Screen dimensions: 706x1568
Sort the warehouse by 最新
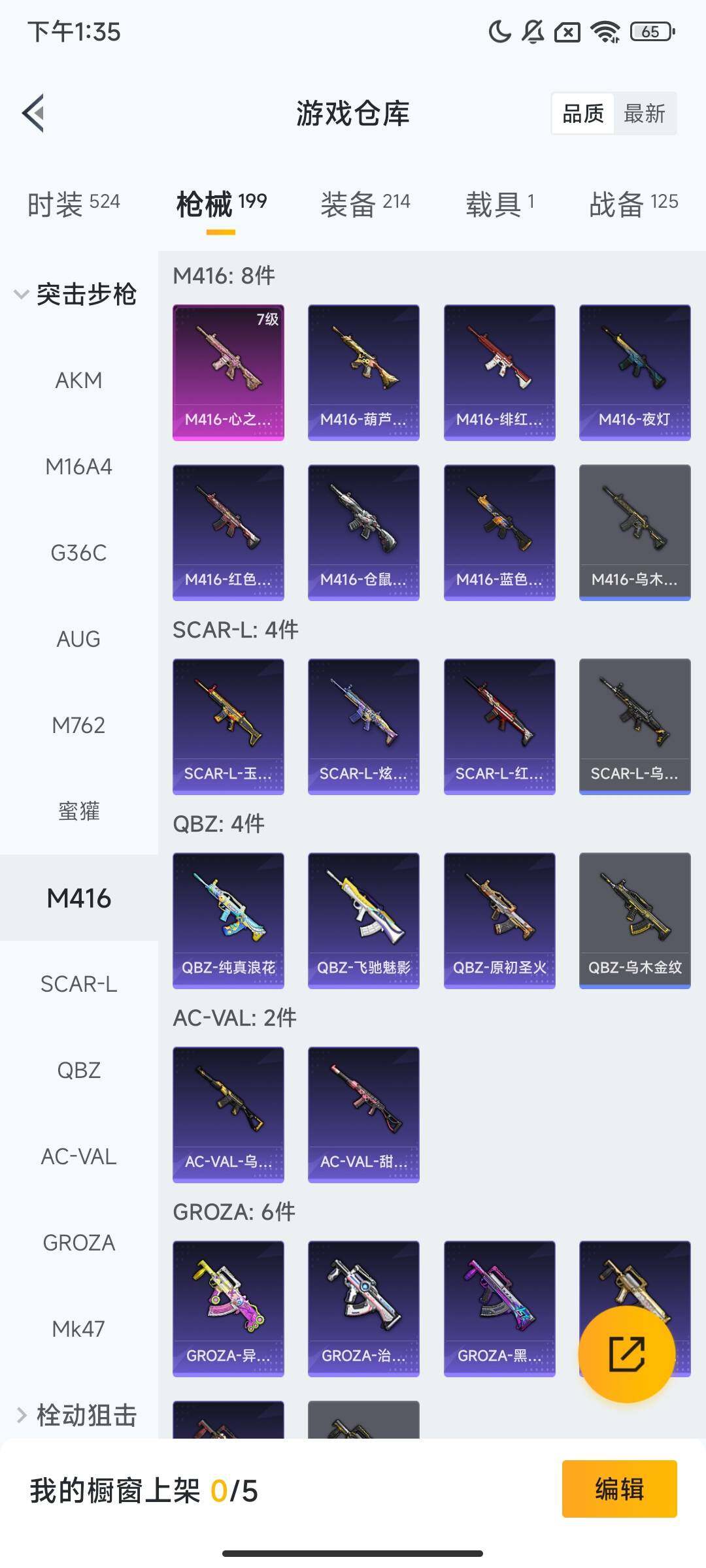tap(644, 114)
